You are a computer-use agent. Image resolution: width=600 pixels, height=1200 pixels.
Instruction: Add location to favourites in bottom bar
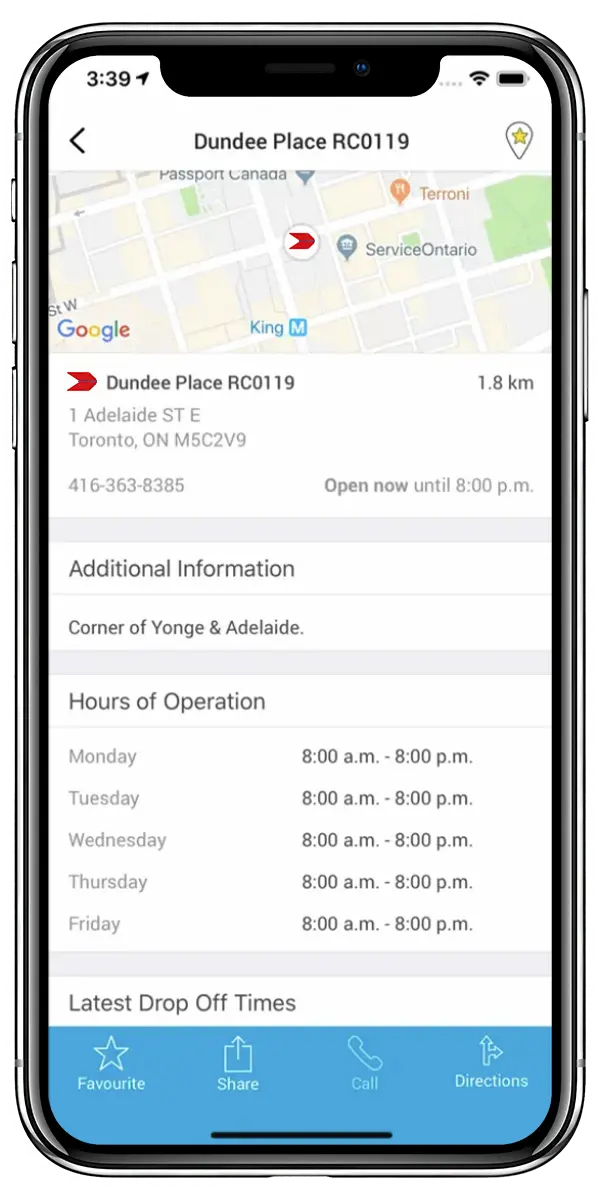coord(111,1064)
